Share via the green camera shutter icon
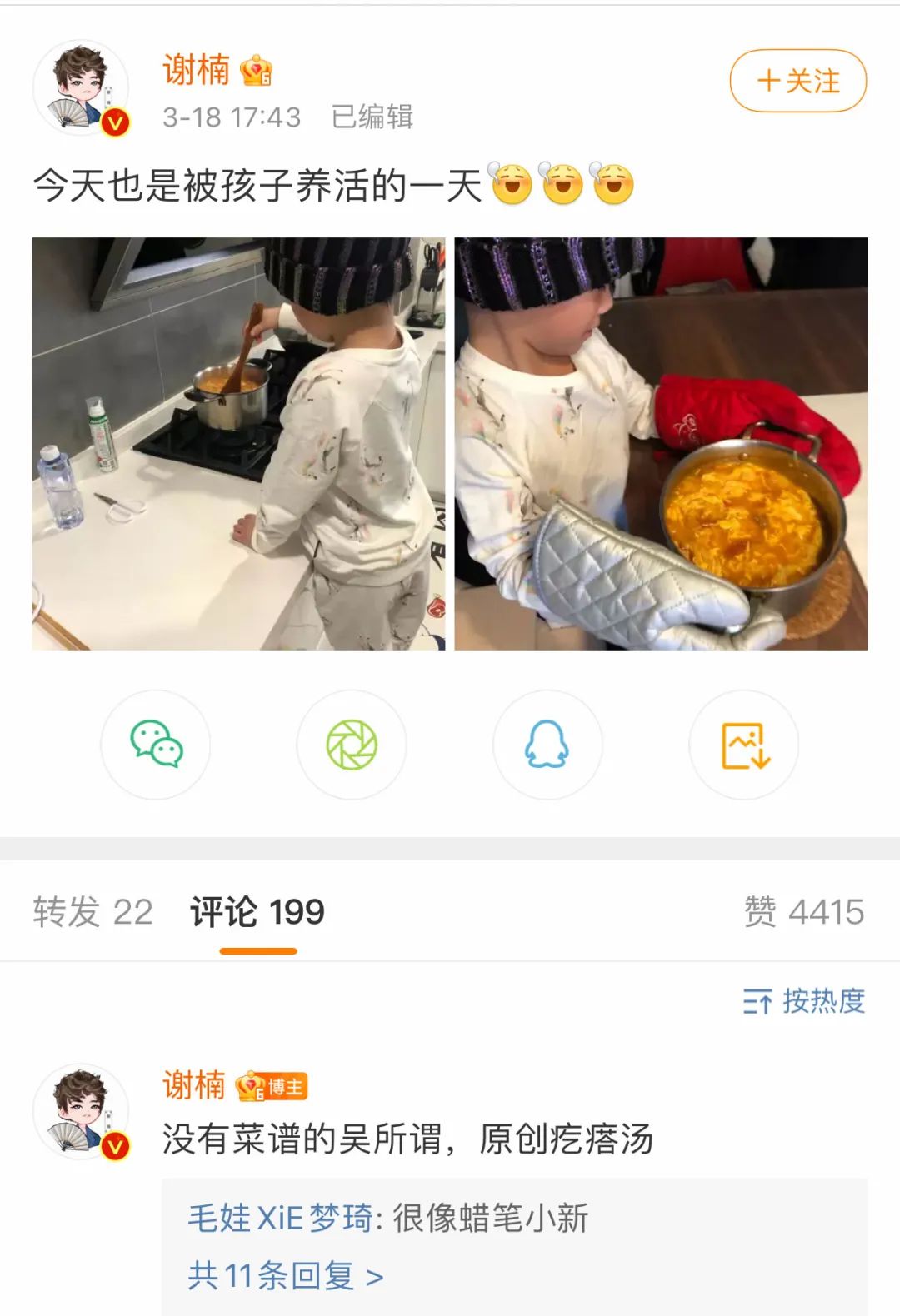 [x=352, y=744]
